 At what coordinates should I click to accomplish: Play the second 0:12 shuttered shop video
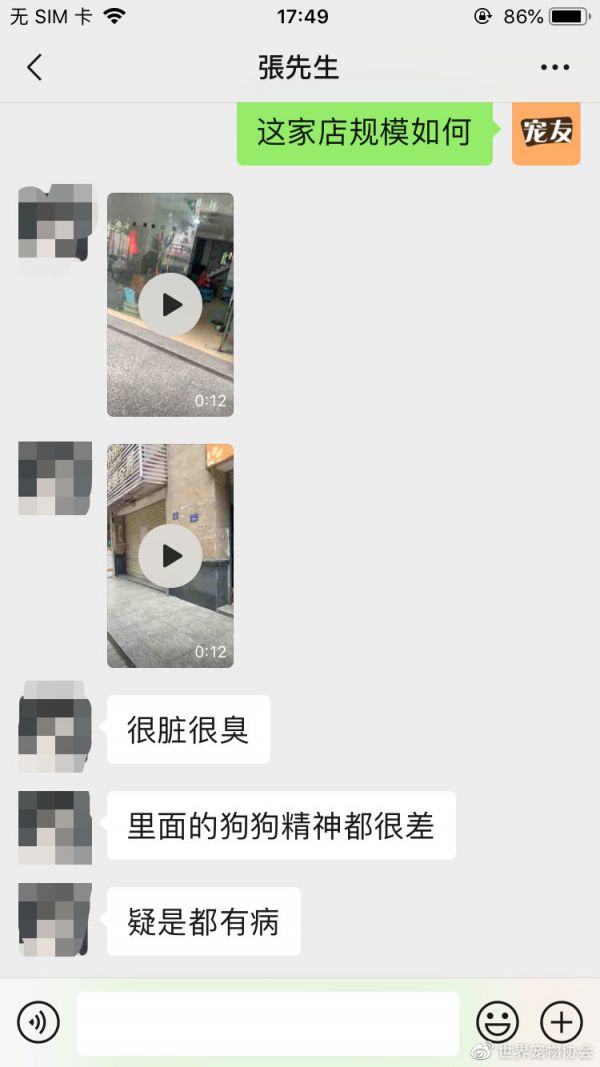pyautogui.click(x=170, y=555)
